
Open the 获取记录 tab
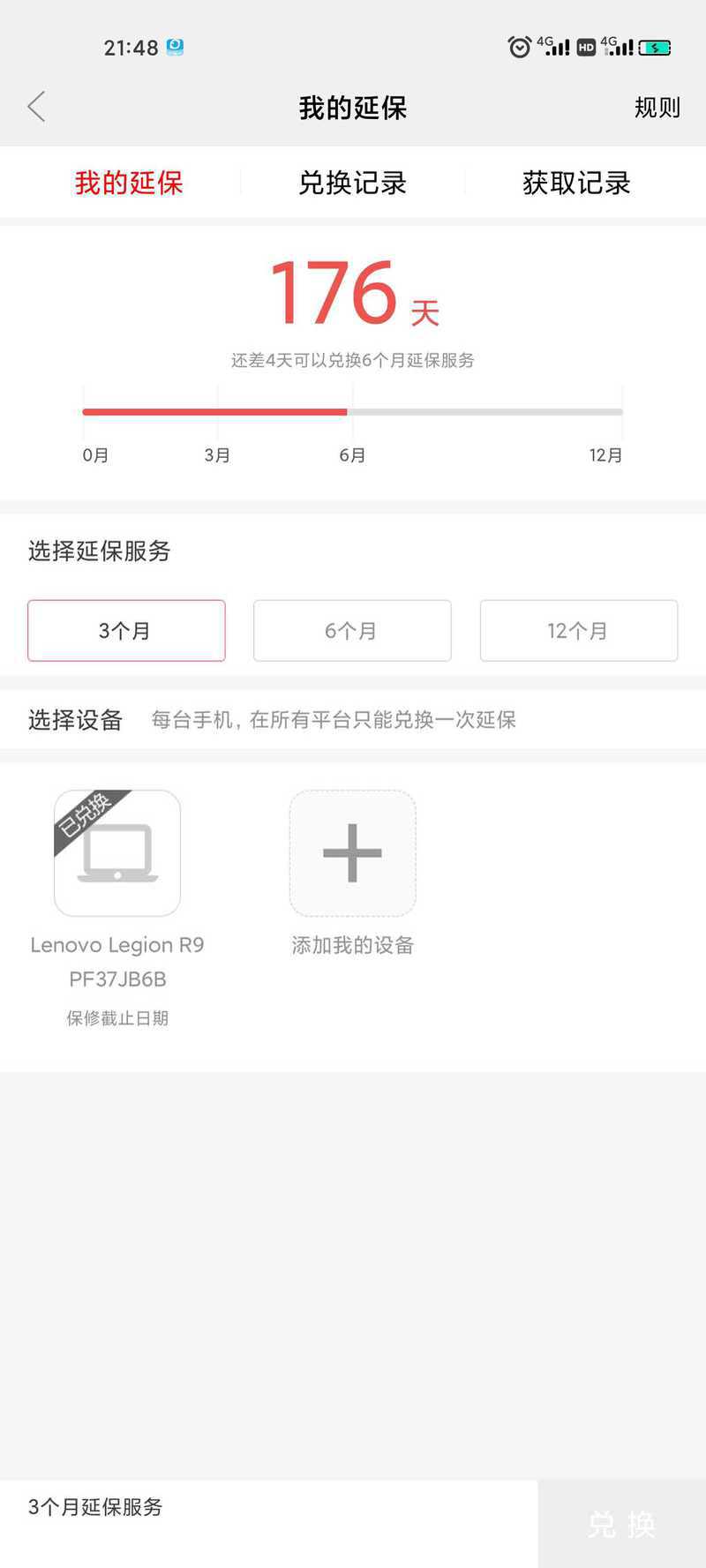576,183
